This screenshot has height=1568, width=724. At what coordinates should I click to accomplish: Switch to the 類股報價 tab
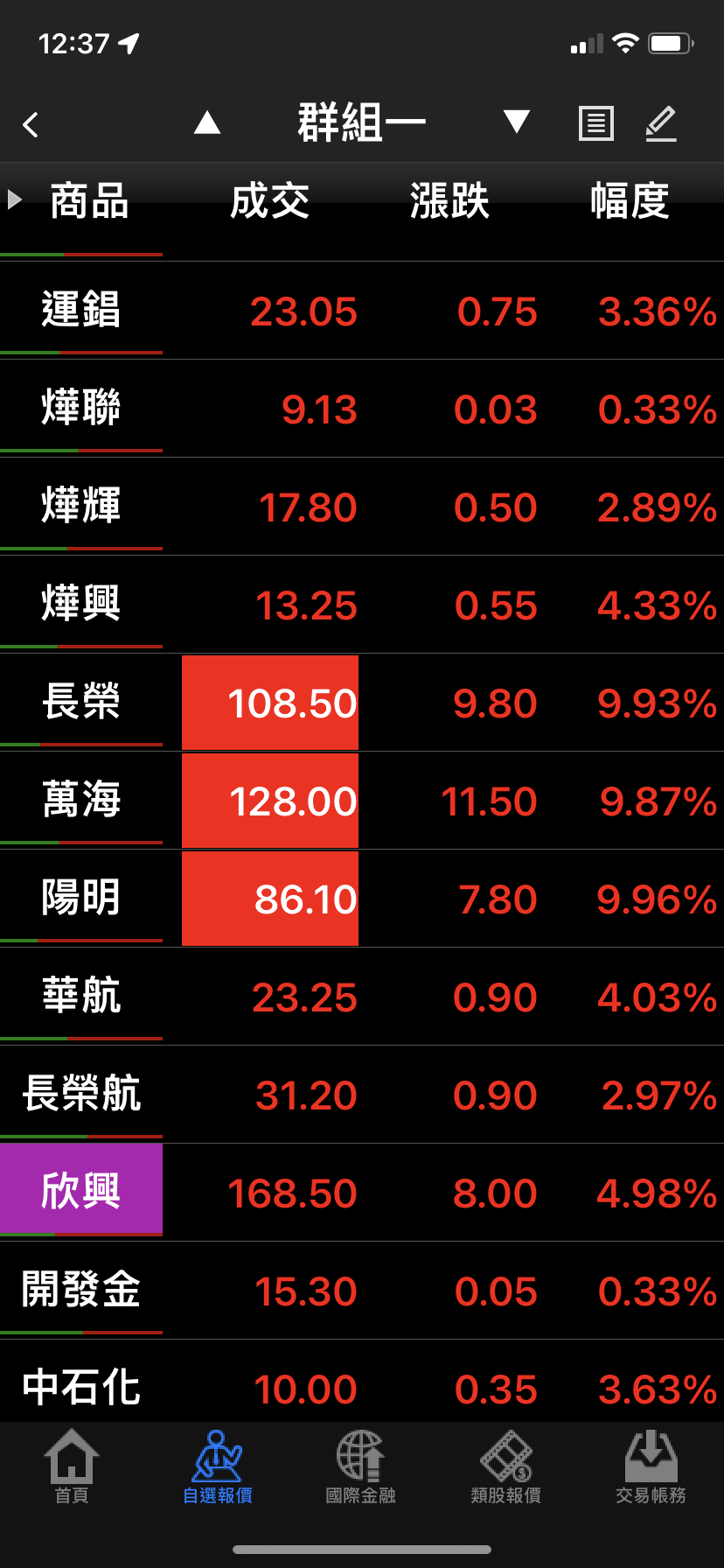pyautogui.click(x=505, y=1466)
